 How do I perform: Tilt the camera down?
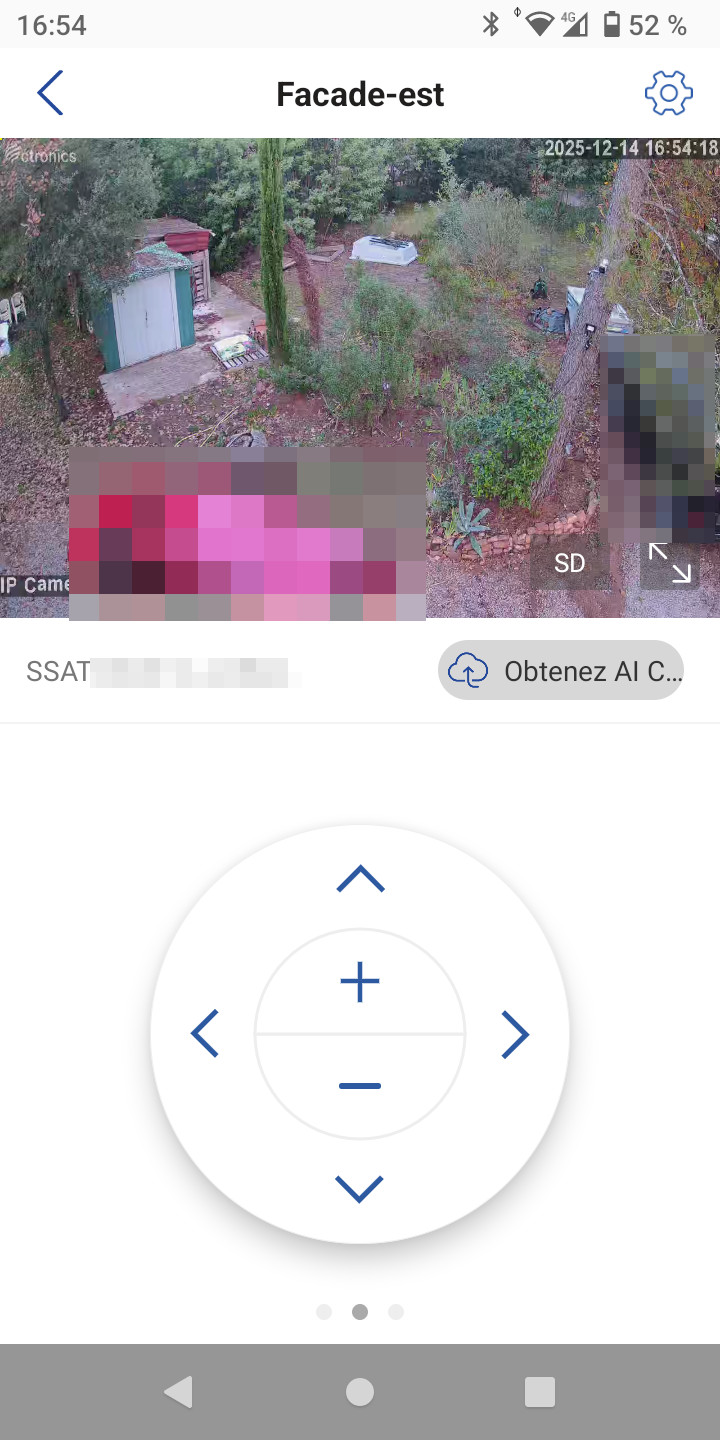click(x=360, y=1188)
